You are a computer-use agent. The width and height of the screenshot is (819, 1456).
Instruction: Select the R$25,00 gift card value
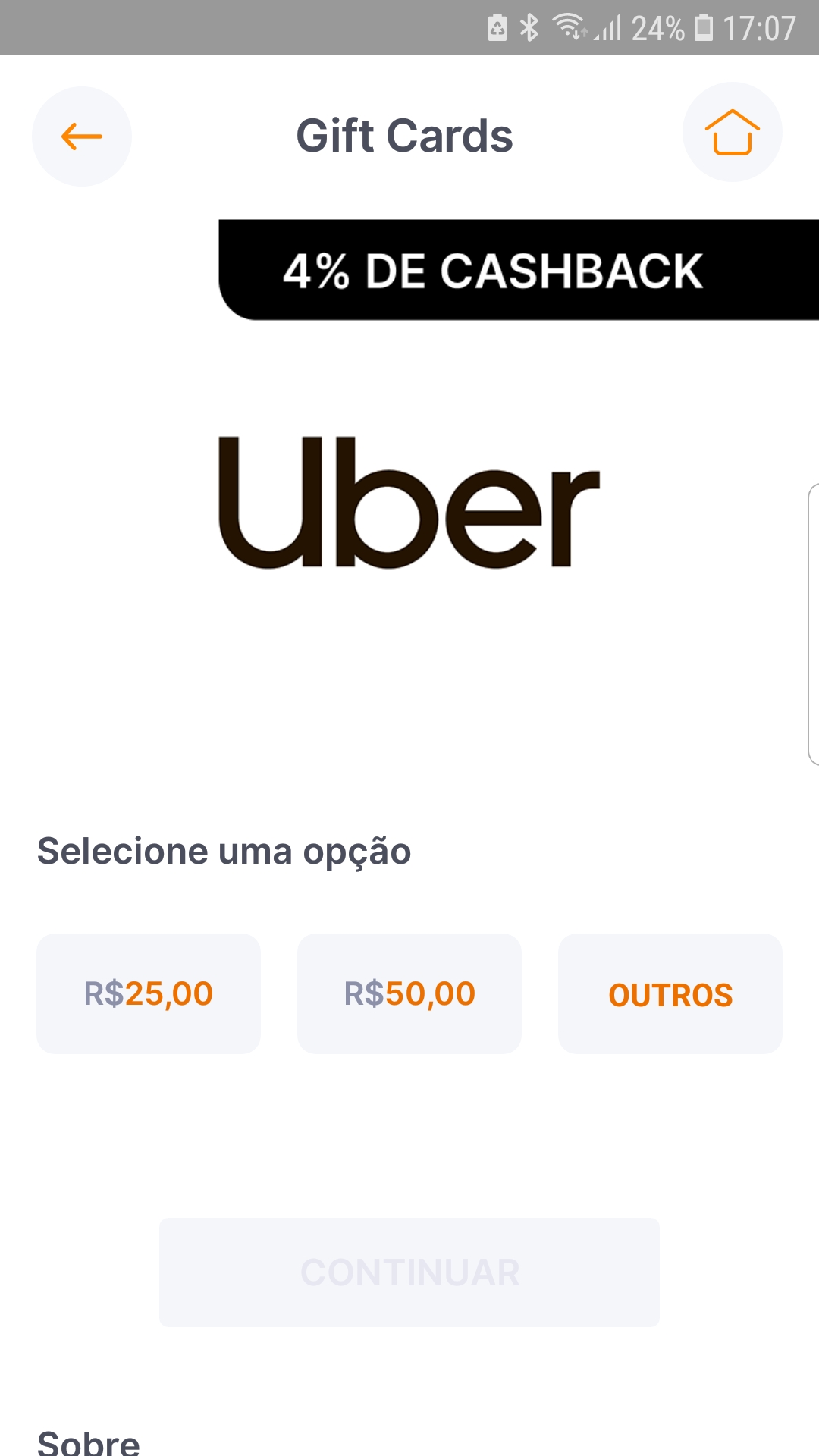pos(149,993)
